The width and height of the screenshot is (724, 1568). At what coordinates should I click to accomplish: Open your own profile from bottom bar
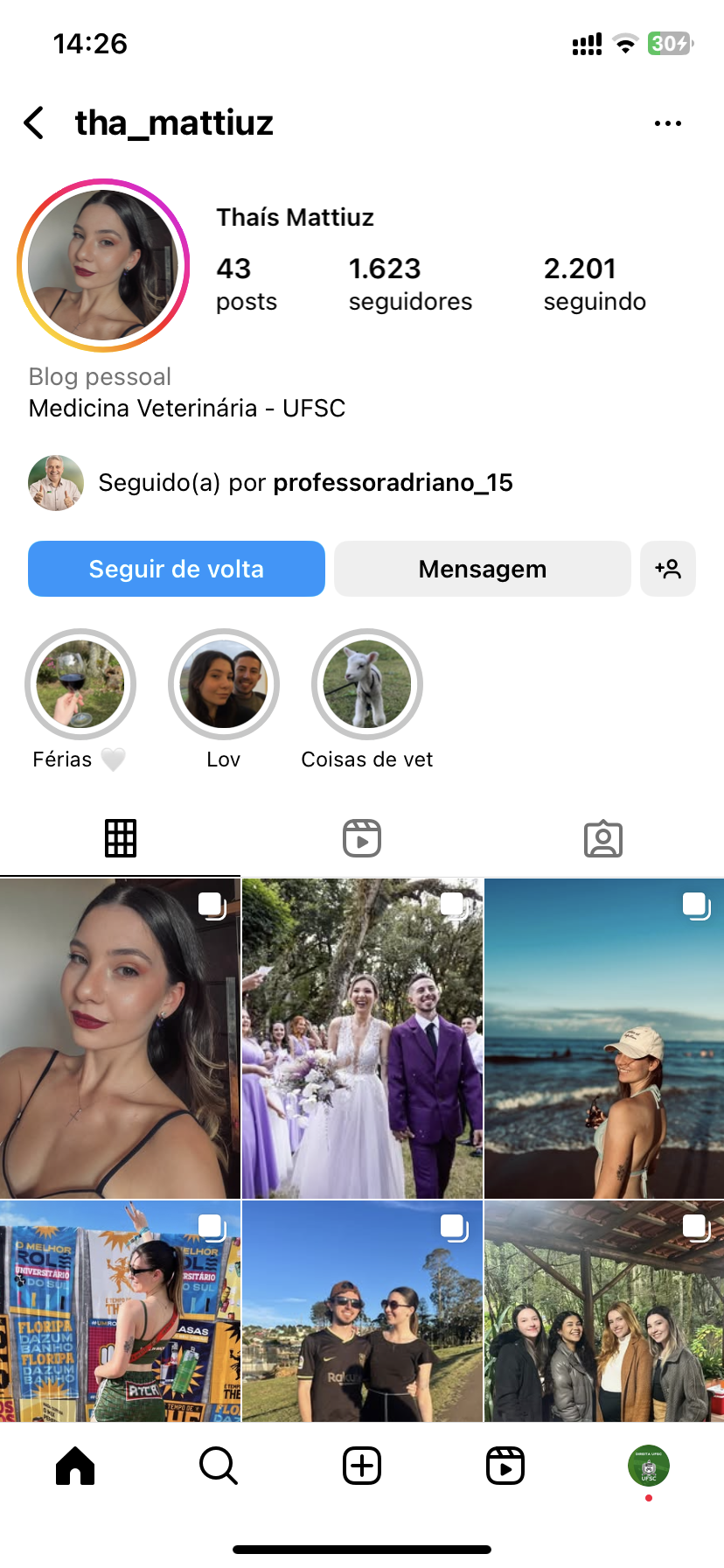click(649, 1466)
